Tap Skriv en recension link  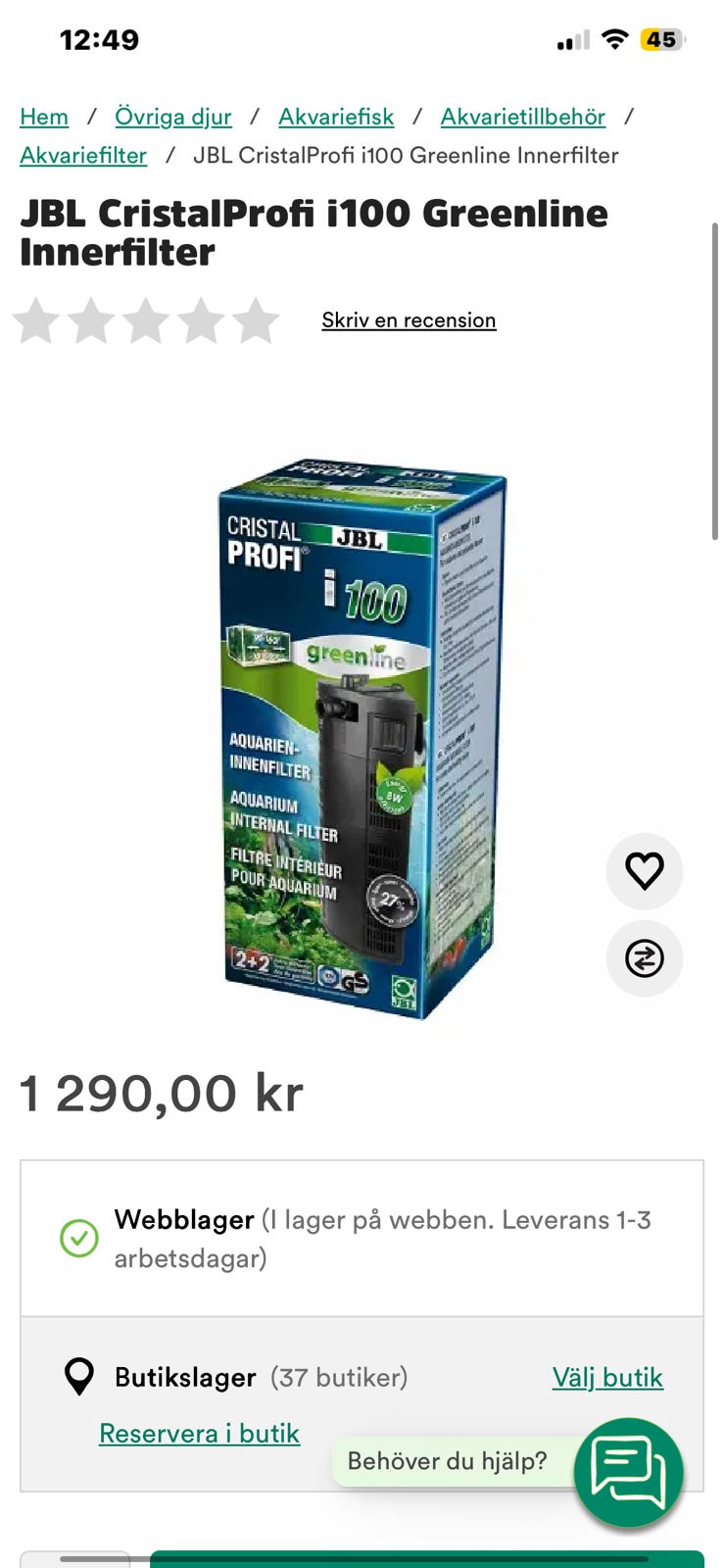click(409, 320)
